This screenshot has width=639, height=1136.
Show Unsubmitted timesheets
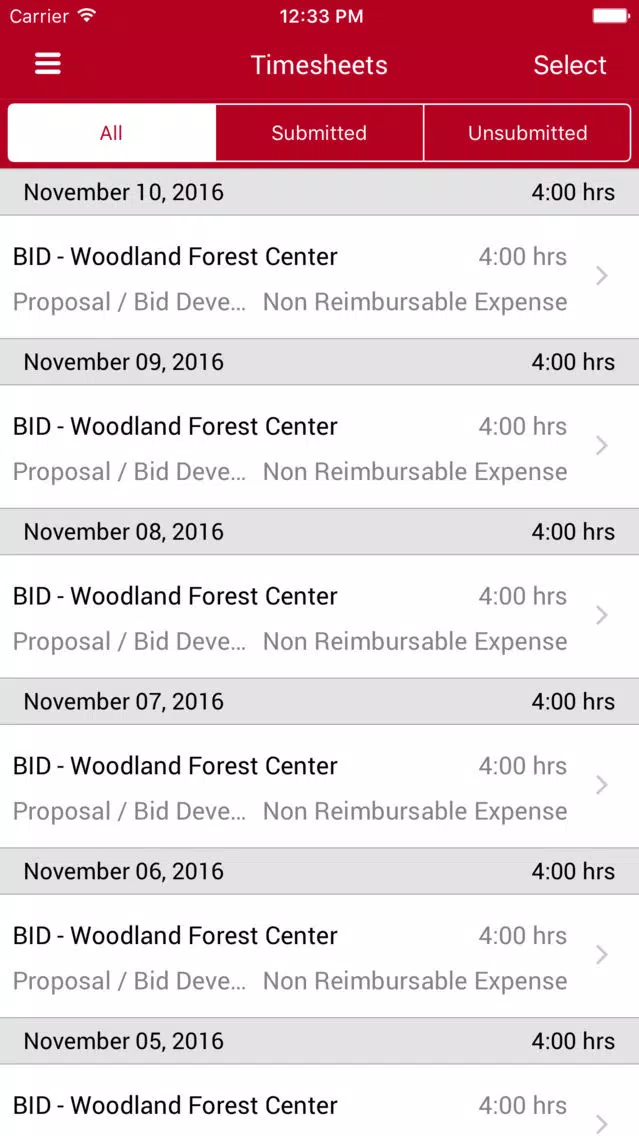(x=527, y=133)
